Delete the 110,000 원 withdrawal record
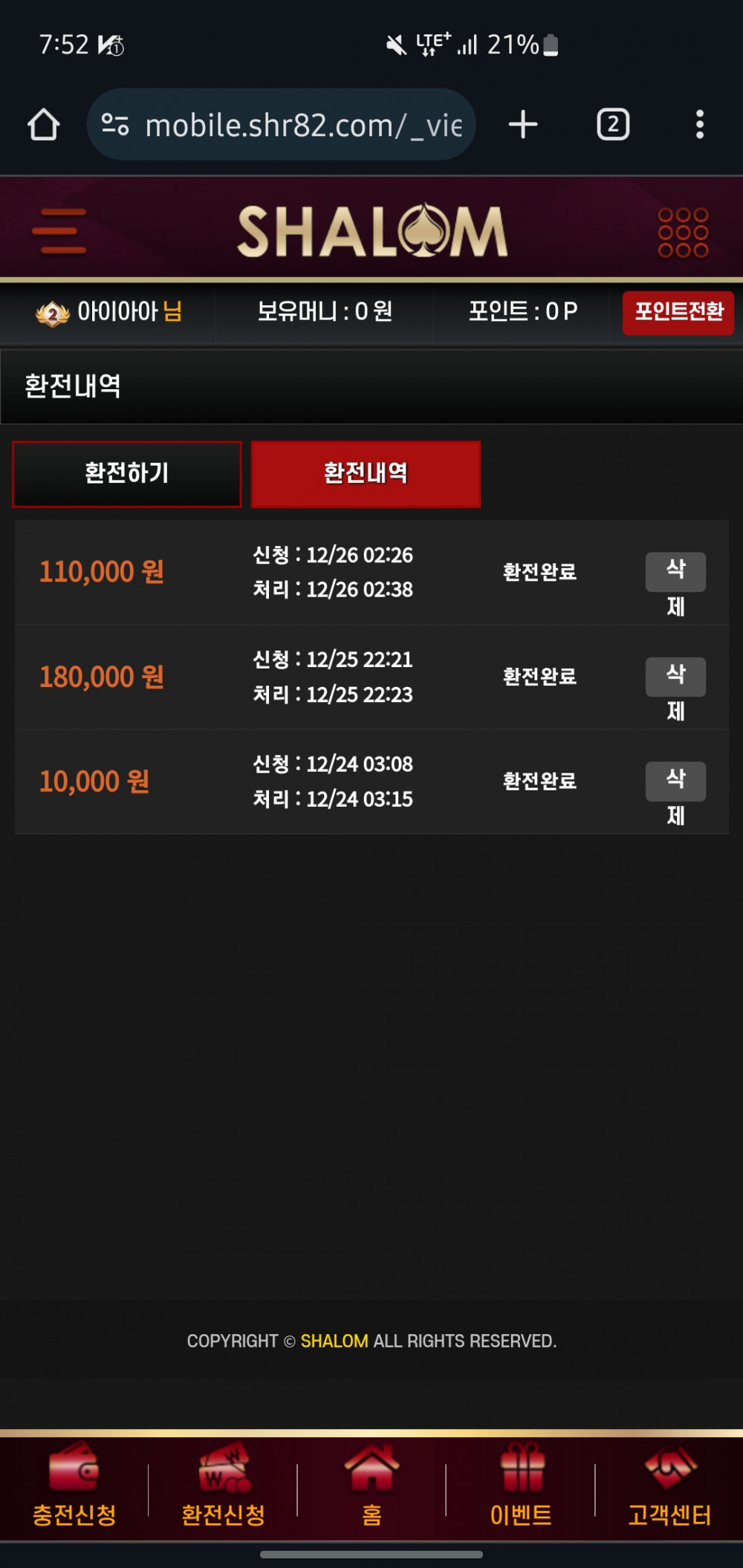Image resolution: width=743 pixels, height=1568 pixels. [x=675, y=572]
